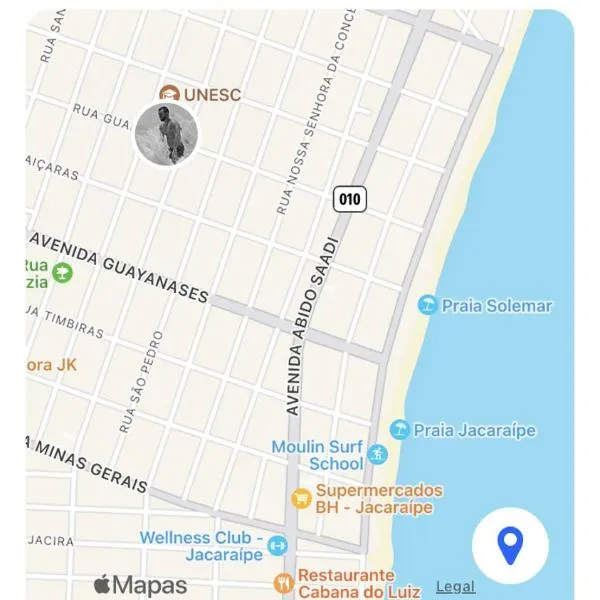Image resolution: width=600 pixels, height=600 pixels.
Task: Tap the profile photo marker on the map
Action: pyautogui.click(x=166, y=134)
